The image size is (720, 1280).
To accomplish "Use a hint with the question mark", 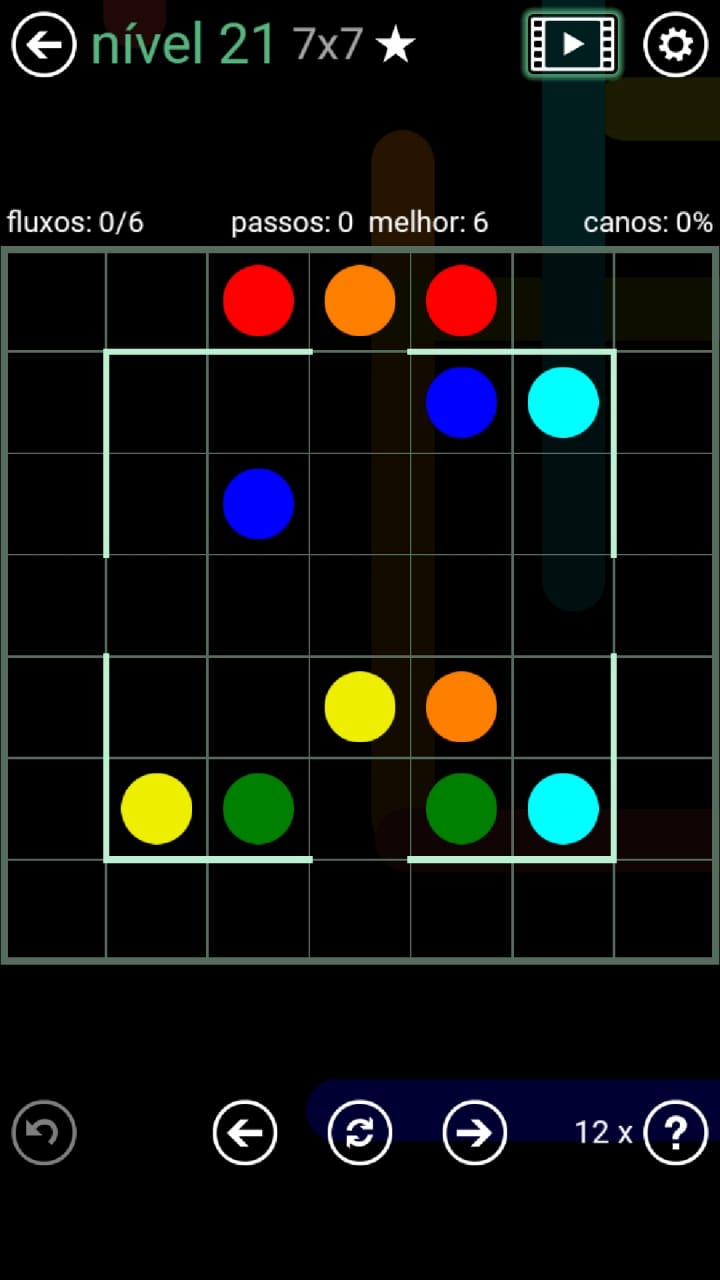I will pos(676,1132).
